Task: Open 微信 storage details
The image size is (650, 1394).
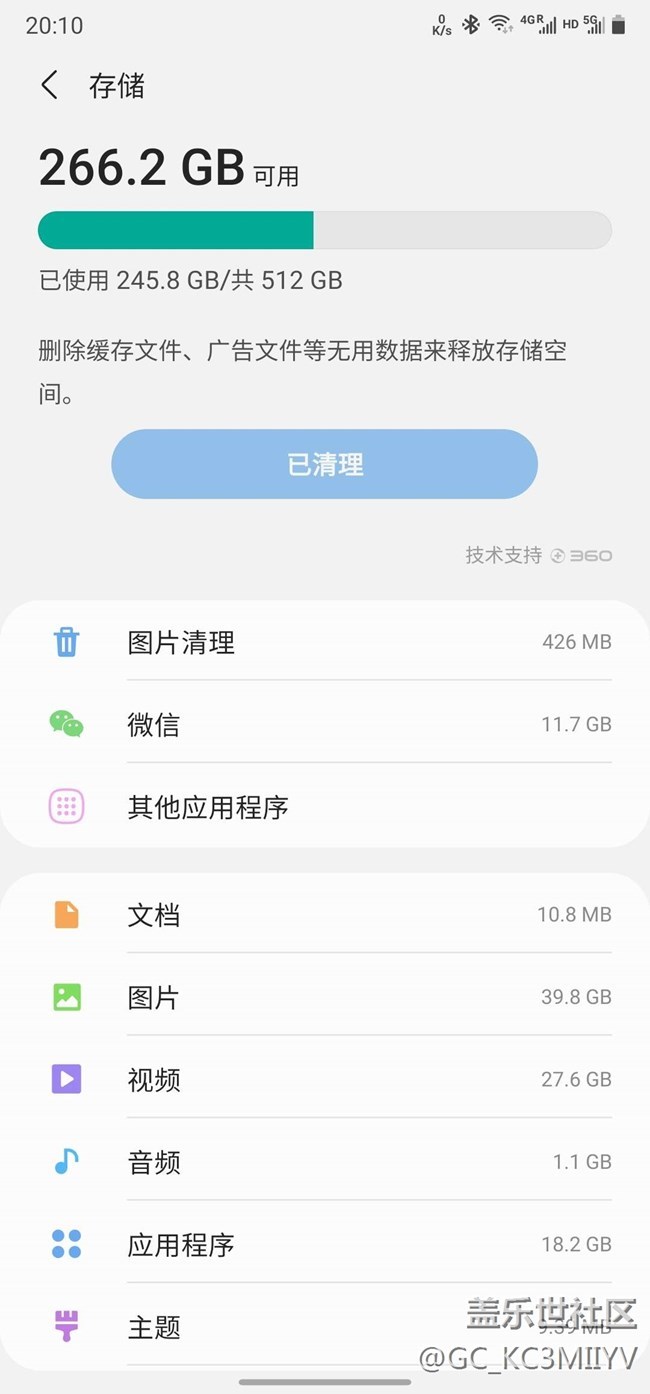Action: [325, 724]
